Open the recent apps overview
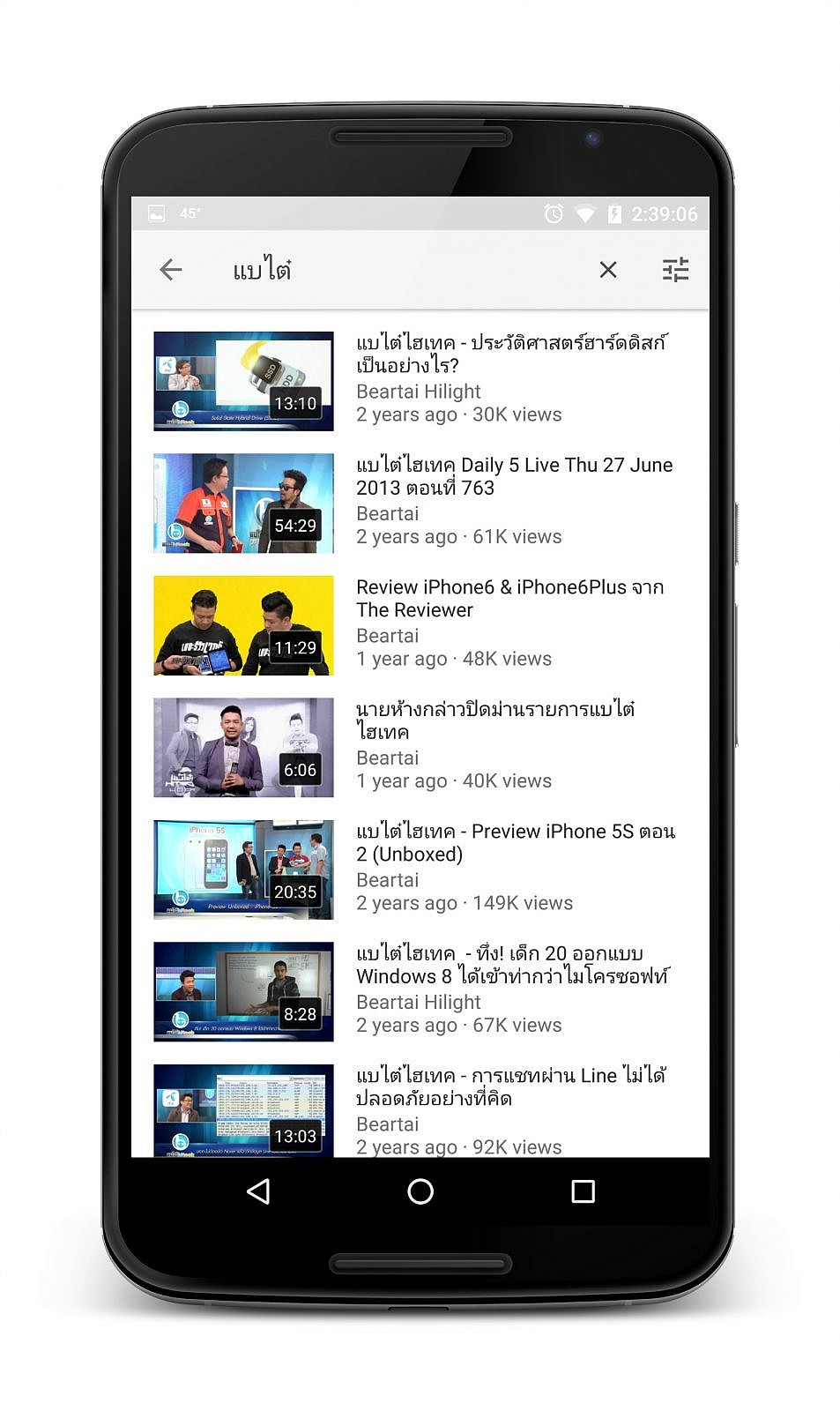 click(x=583, y=1191)
